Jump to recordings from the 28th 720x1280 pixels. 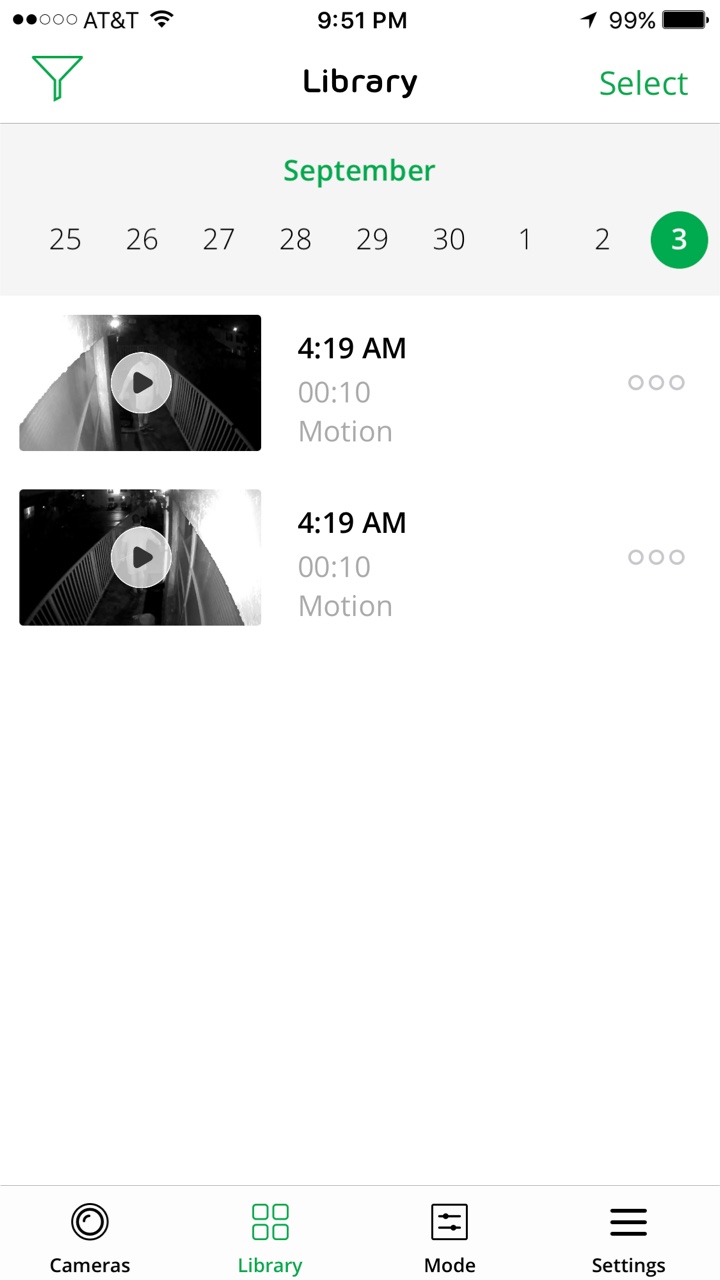(x=295, y=239)
